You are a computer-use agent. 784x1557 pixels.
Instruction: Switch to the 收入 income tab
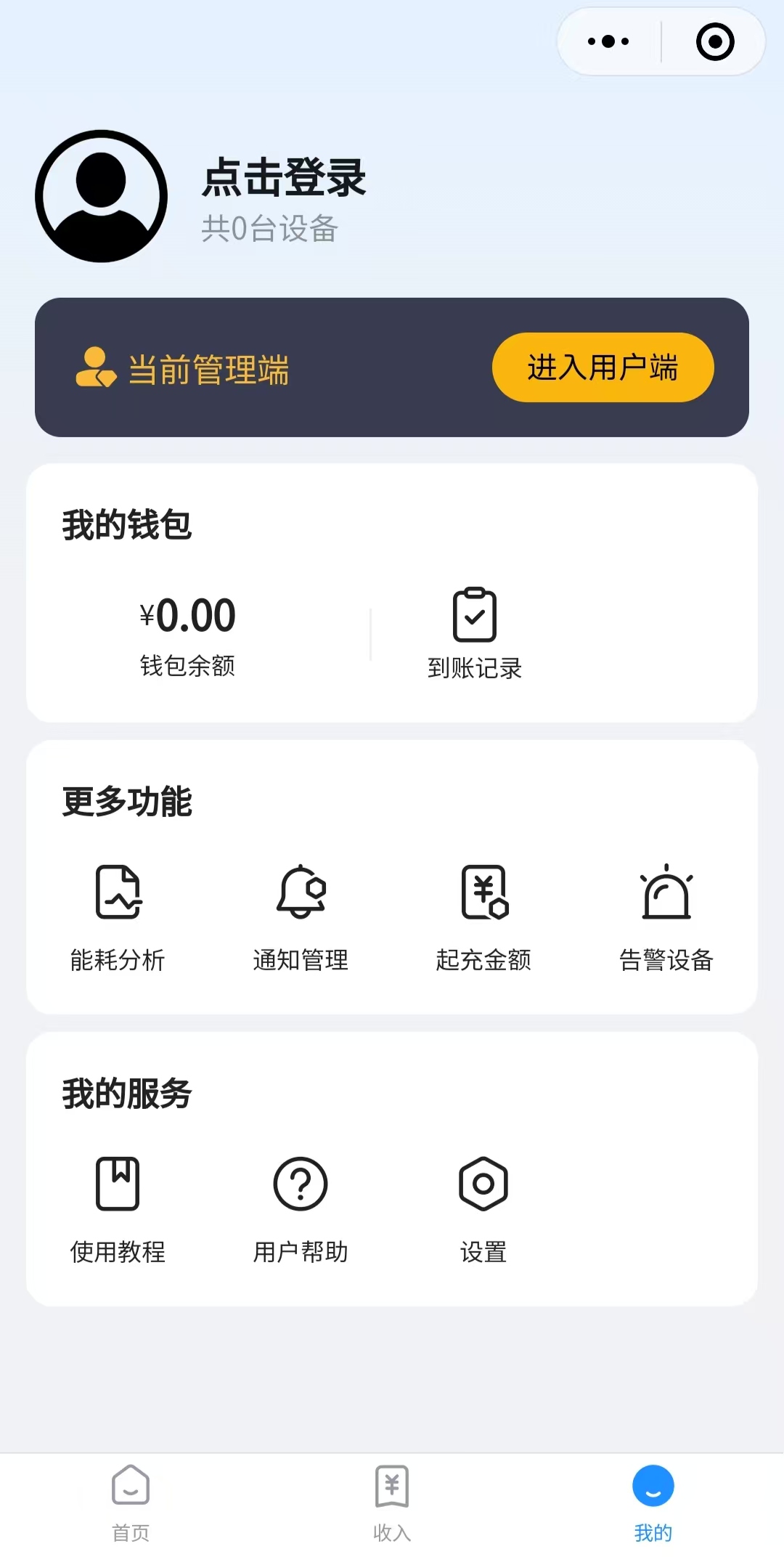coord(392,1502)
